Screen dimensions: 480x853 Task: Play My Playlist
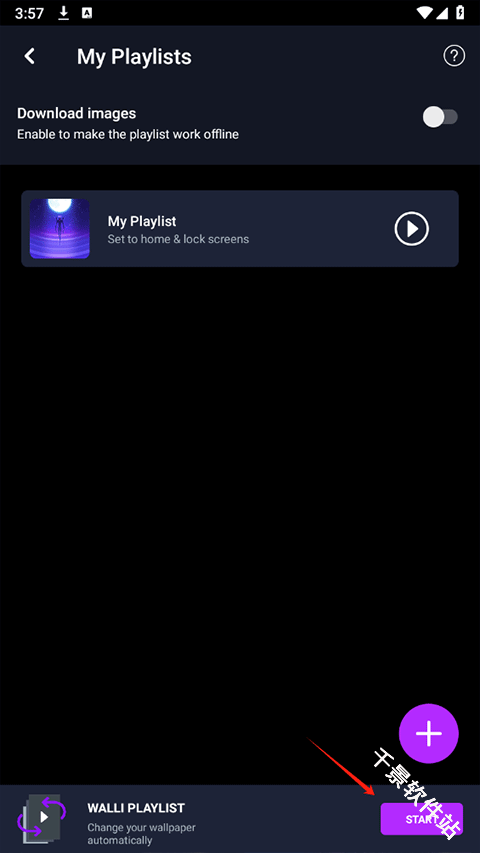(411, 228)
